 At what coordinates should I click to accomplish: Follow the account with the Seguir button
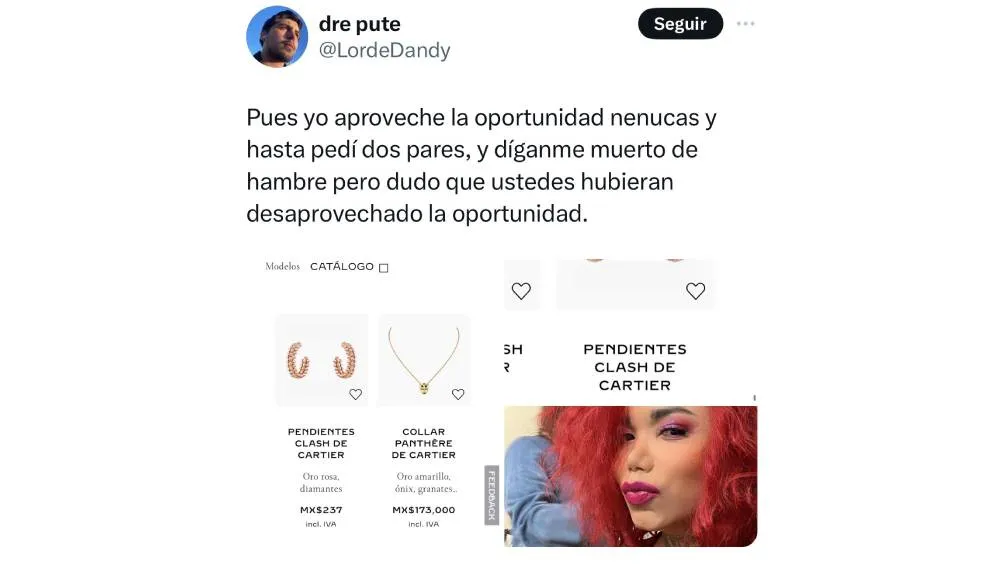(x=680, y=24)
